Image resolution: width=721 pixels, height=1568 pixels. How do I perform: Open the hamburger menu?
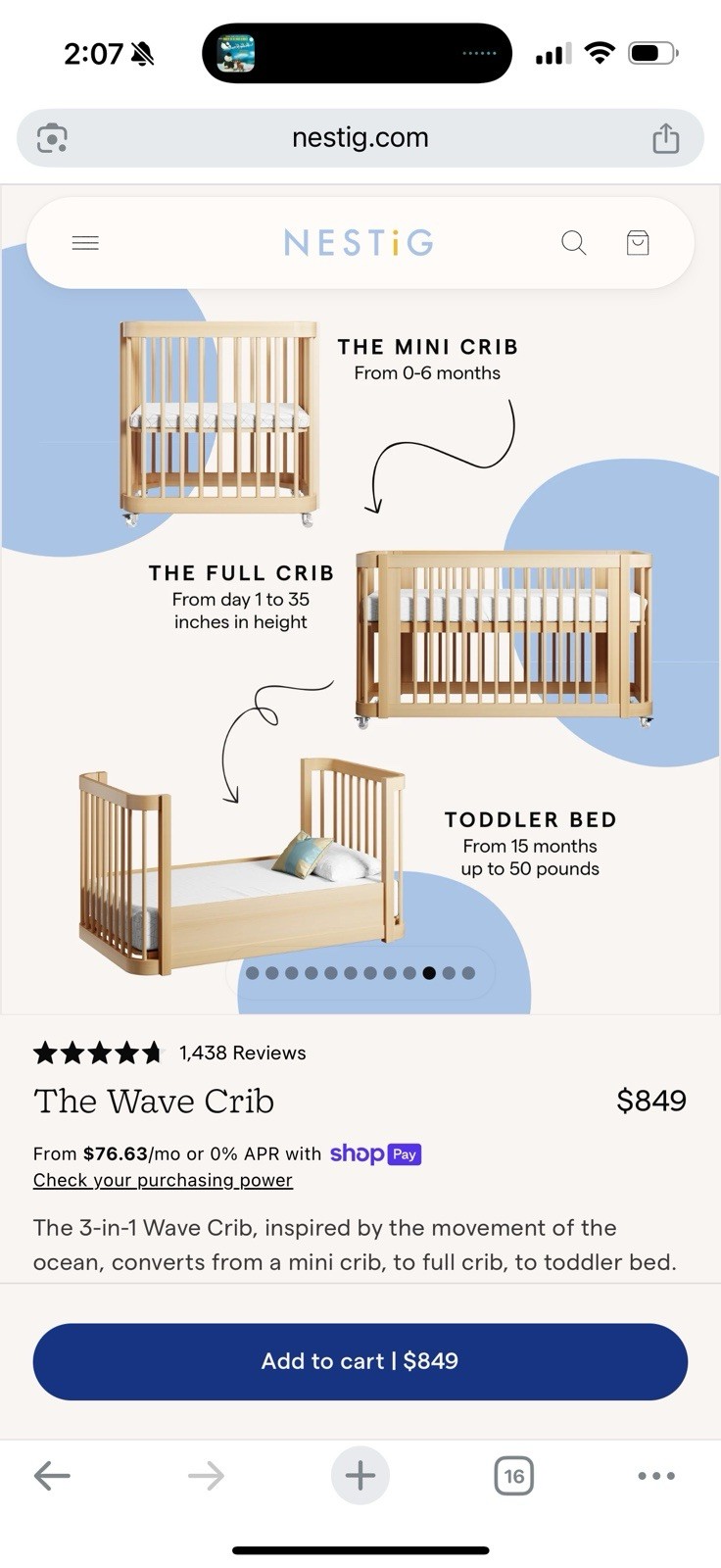85,243
